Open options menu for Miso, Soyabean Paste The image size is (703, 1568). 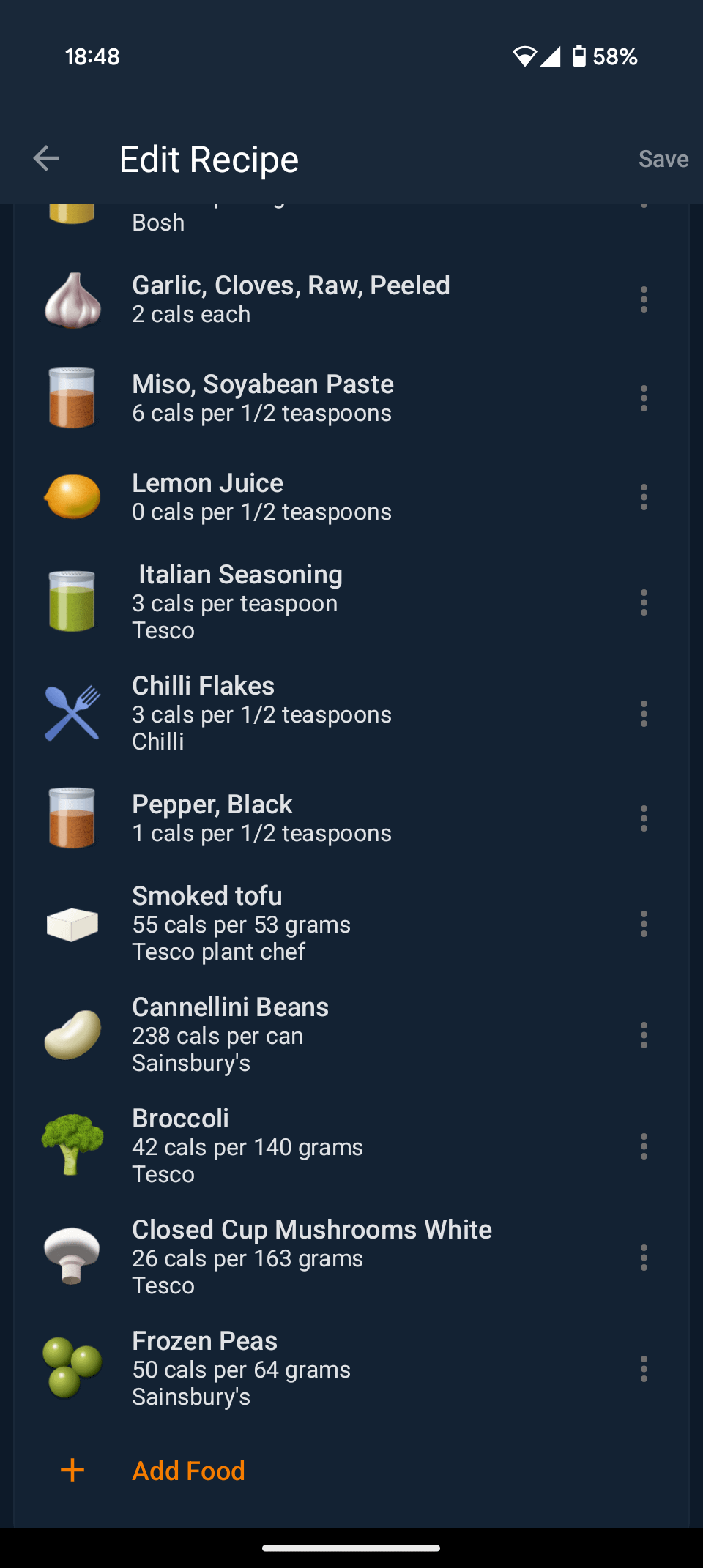point(644,398)
